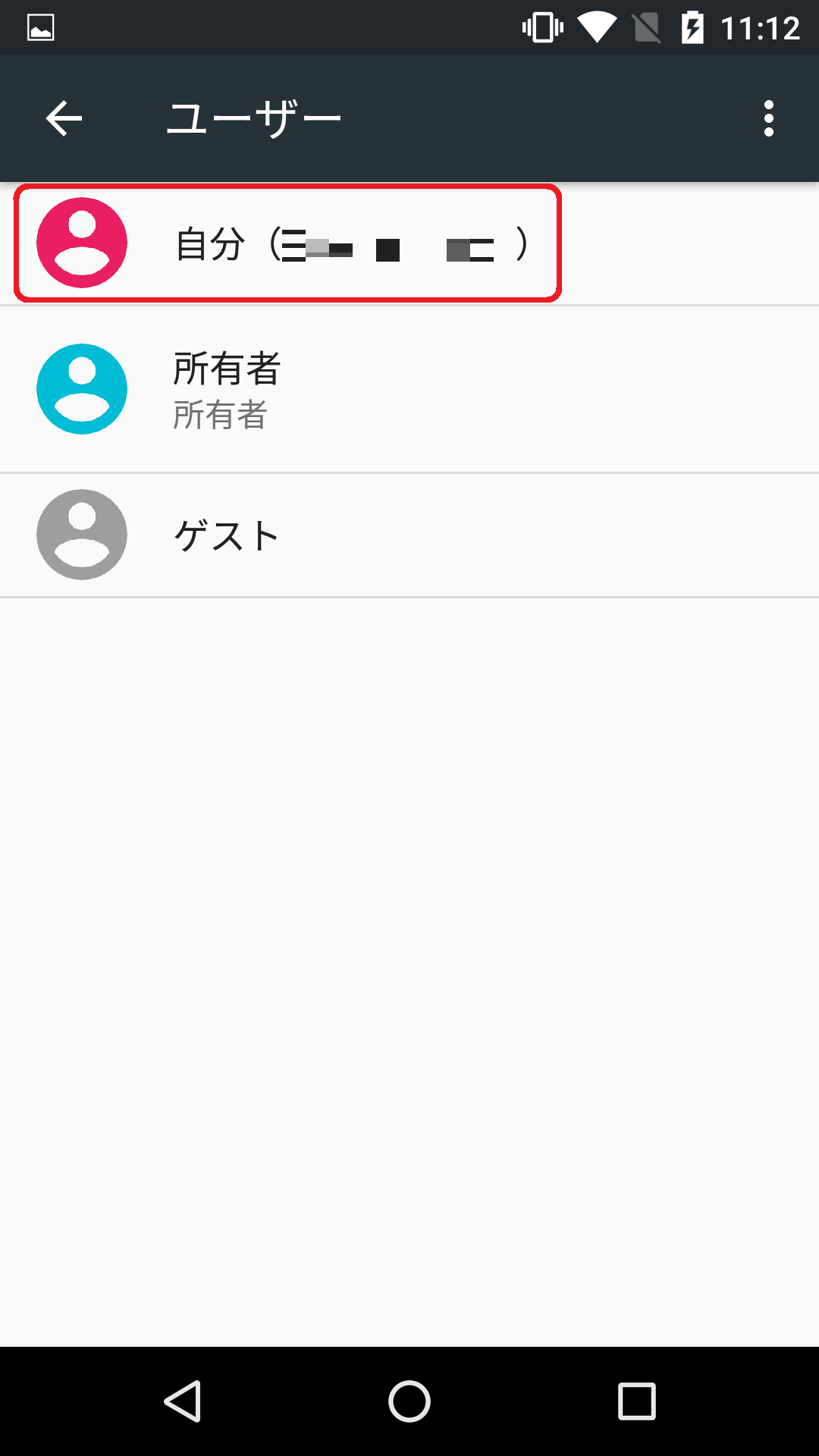Tap the system home button
The width and height of the screenshot is (819, 1456).
tap(409, 1401)
